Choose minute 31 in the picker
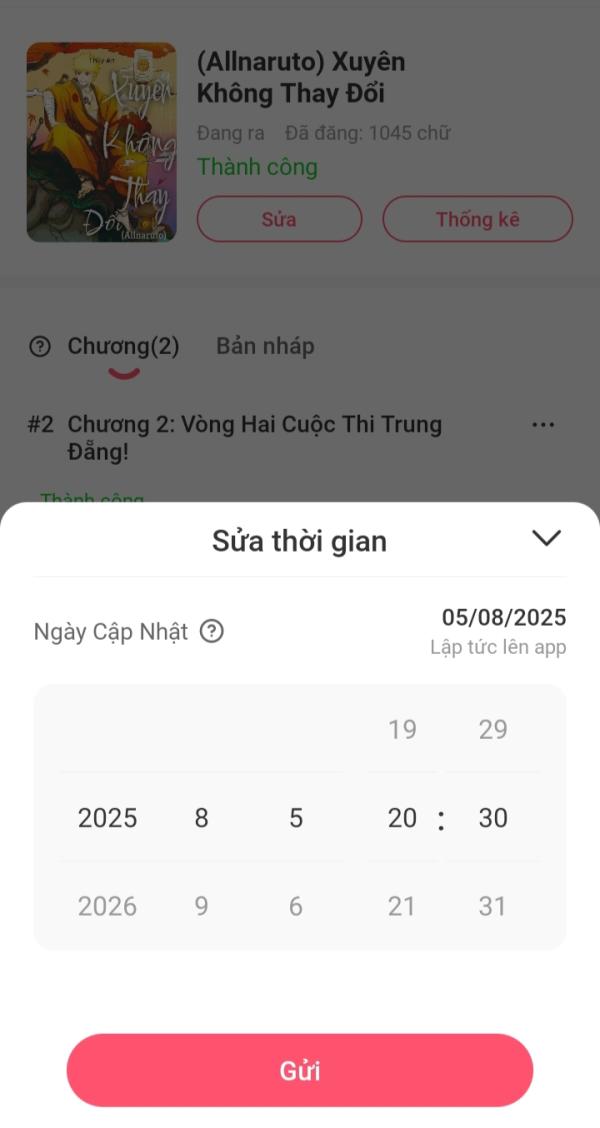 [492, 906]
